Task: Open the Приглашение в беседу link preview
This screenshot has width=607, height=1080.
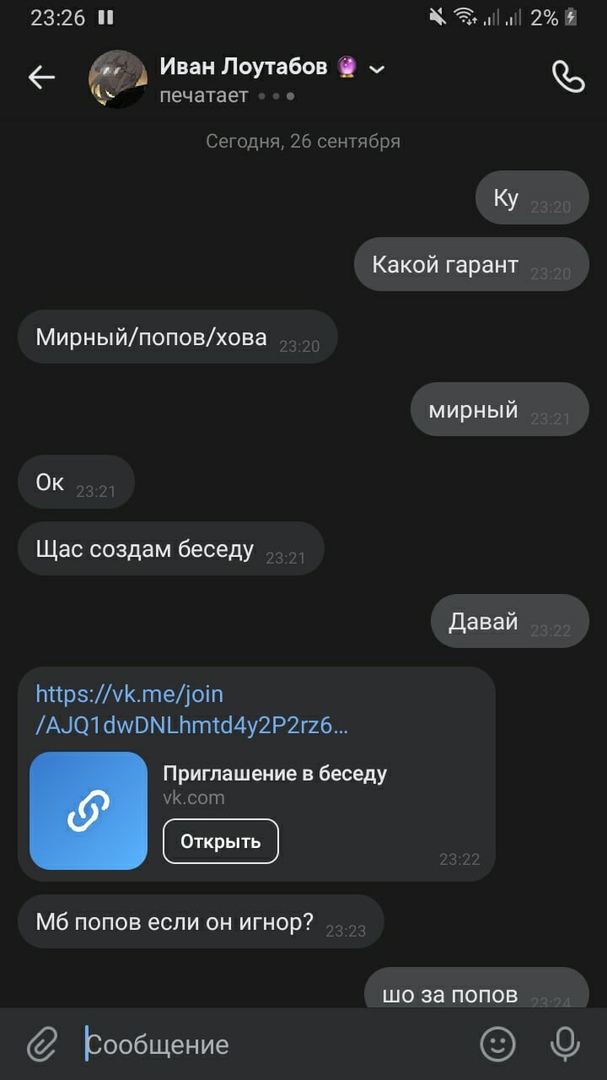Action: coord(89,810)
